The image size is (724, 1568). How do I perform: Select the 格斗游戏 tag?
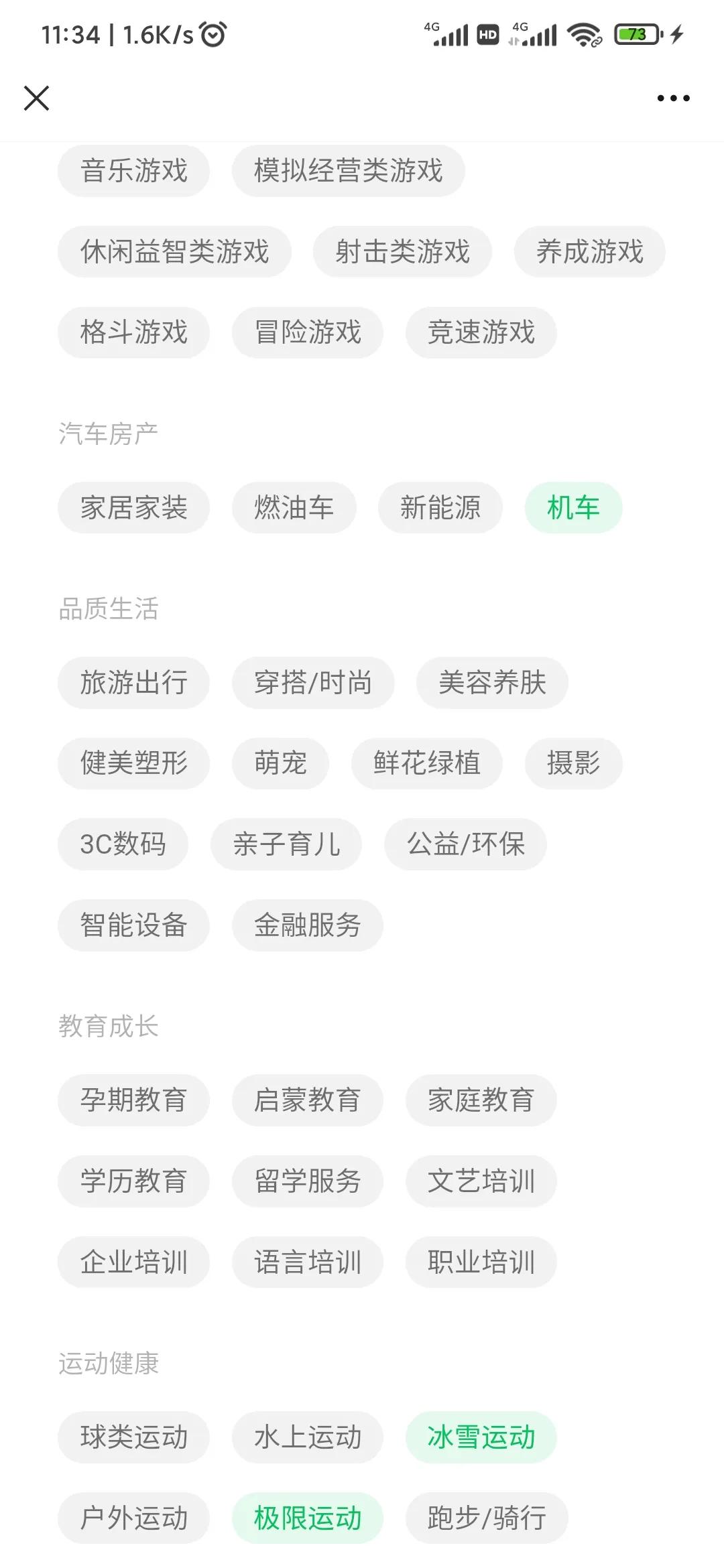point(133,332)
